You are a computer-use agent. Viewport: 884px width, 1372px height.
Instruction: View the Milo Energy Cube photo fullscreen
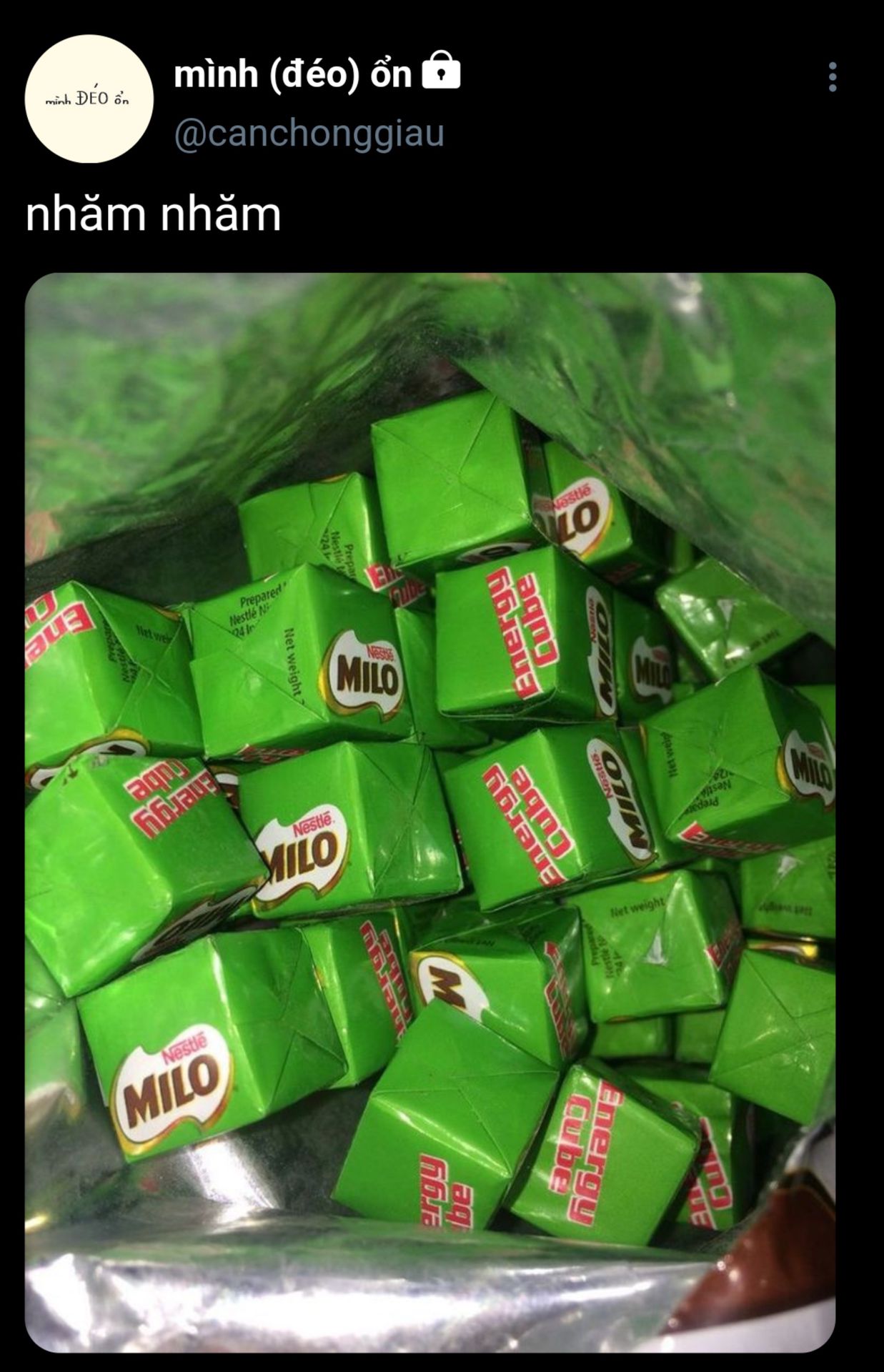coord(430,812)
